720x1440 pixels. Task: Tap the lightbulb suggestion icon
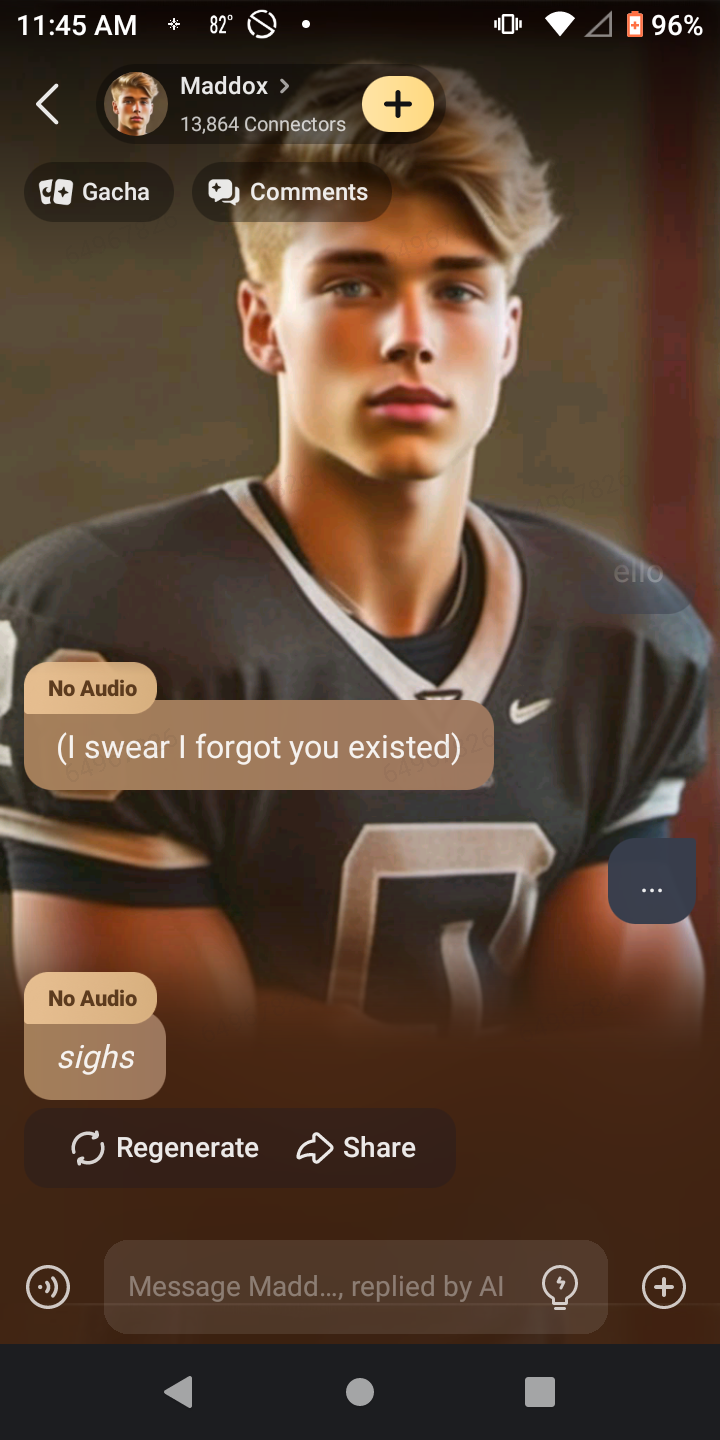pos(560,1287)
